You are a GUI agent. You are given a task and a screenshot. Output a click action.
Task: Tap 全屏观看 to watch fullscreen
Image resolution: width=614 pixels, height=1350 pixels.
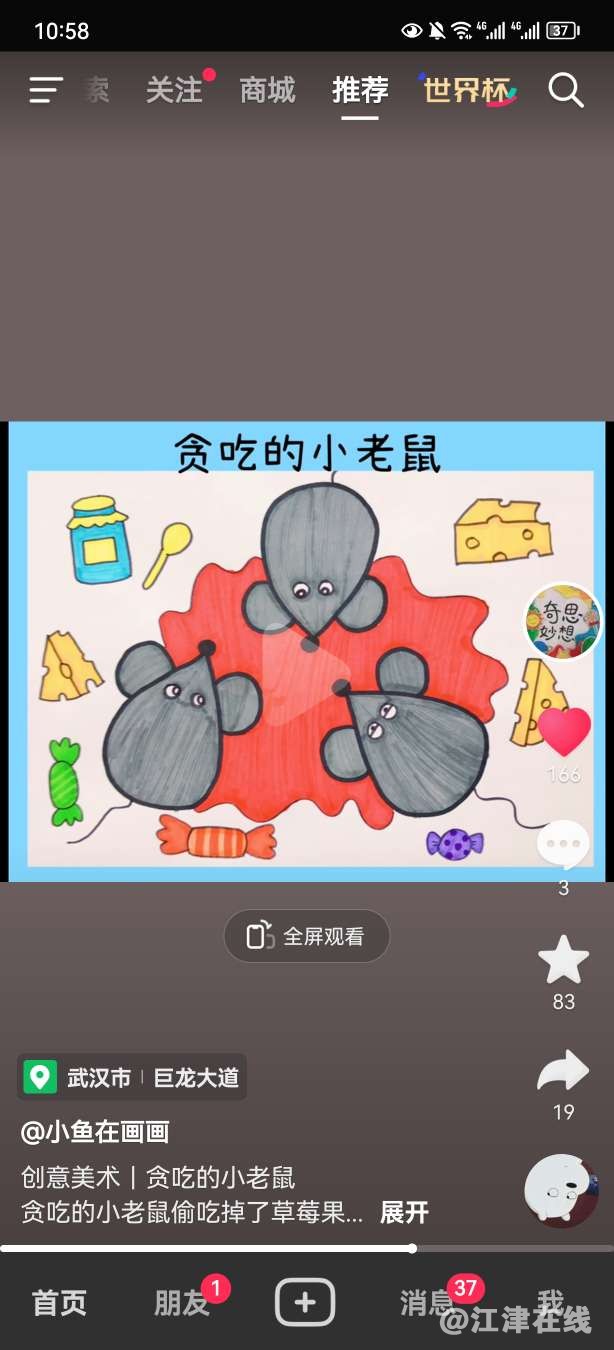coord(306,936)
